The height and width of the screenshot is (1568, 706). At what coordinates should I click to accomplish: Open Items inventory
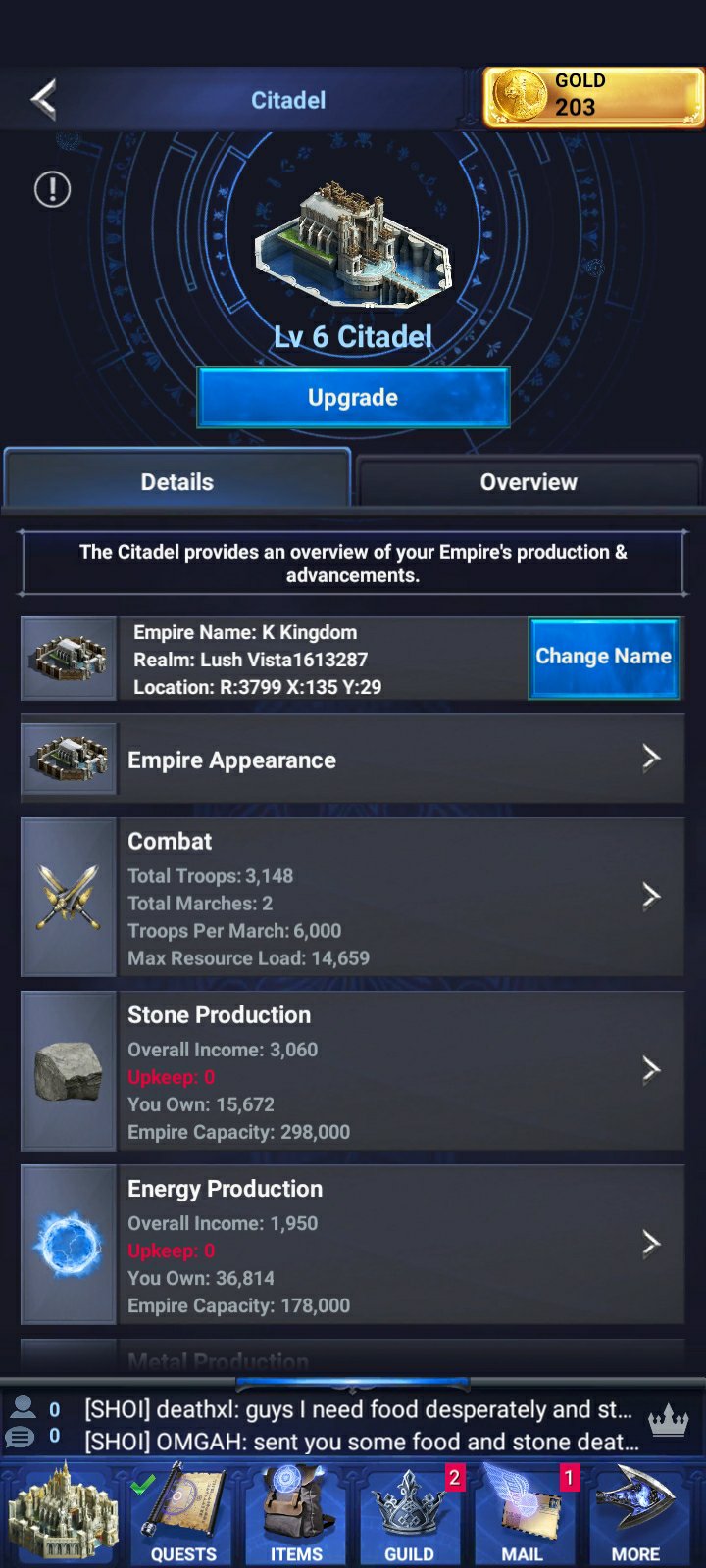[296, 1514]
